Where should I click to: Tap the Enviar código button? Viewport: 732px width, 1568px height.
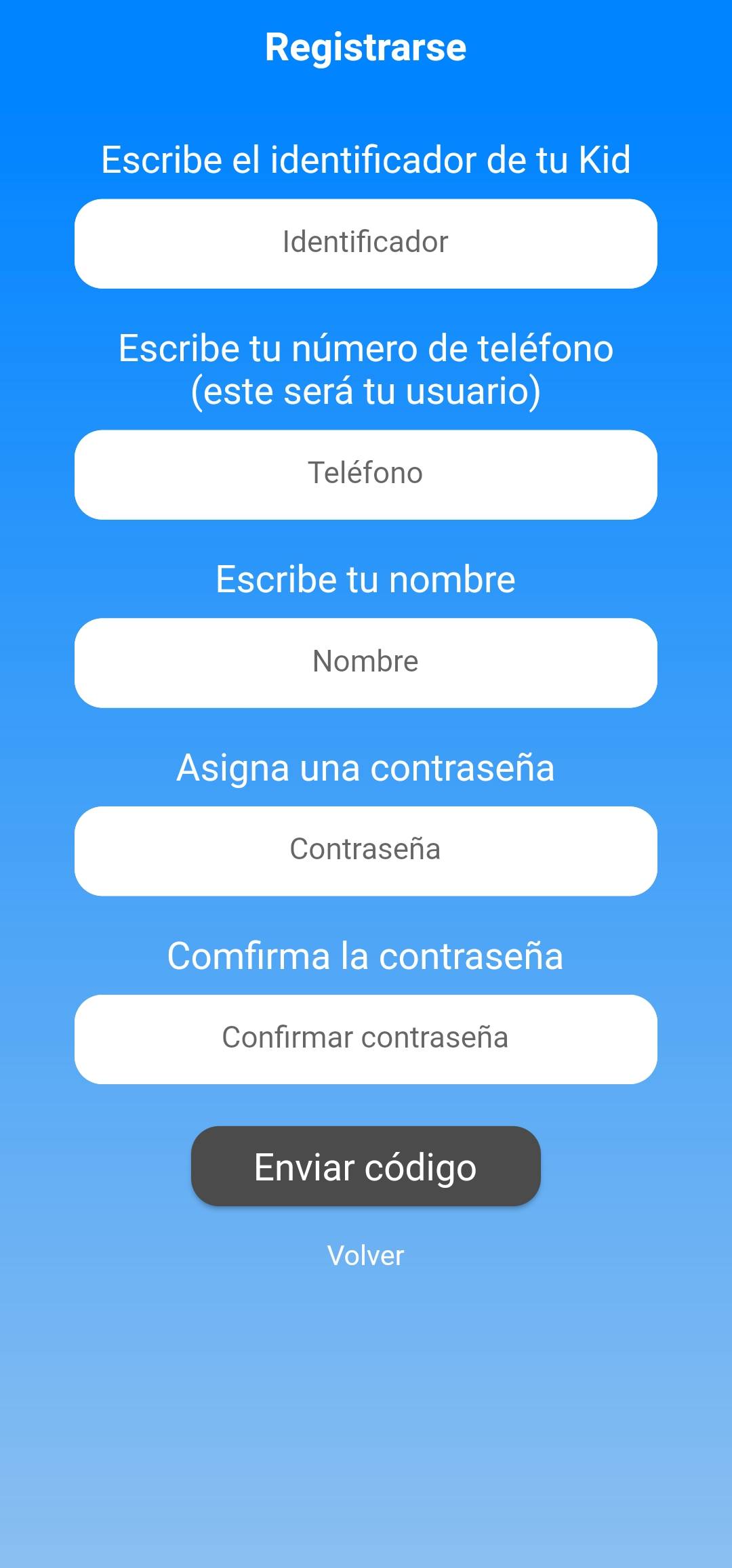(x=365, y=1166)
